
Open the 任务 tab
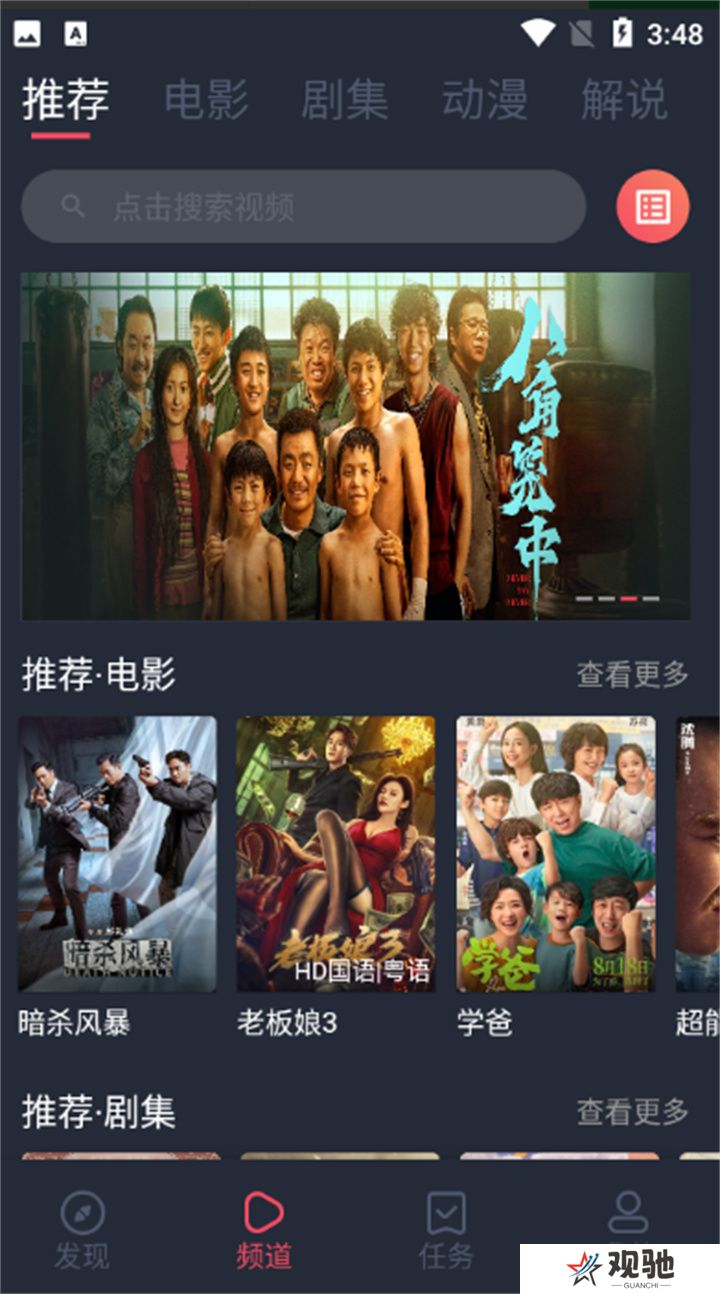click(446, 1230)
